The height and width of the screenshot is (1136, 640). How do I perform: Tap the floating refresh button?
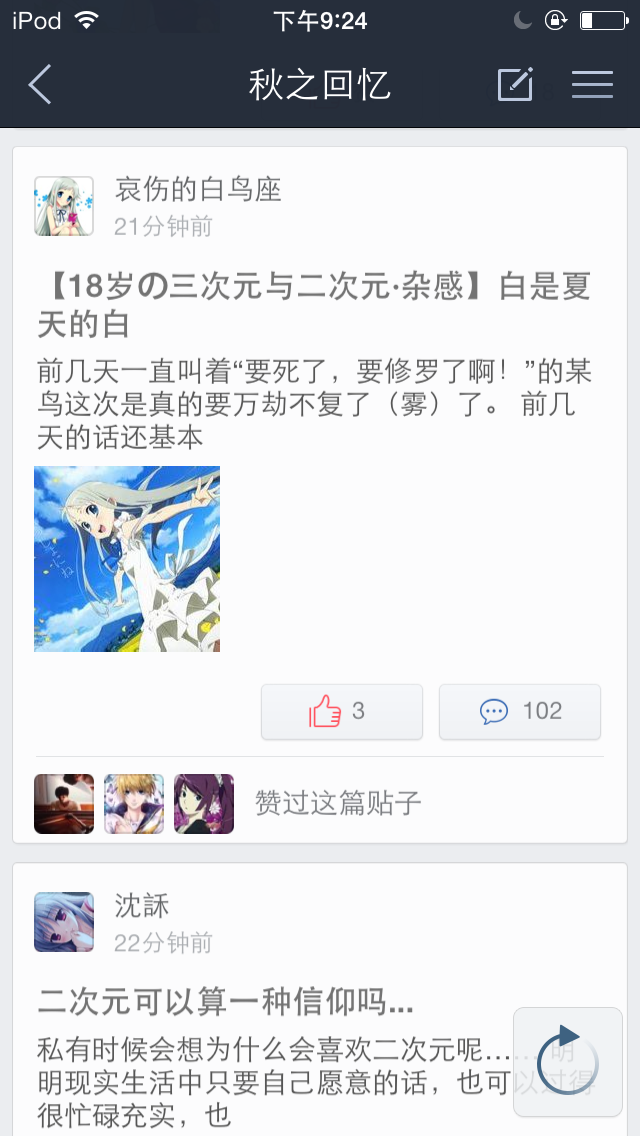click(568, 1061)
